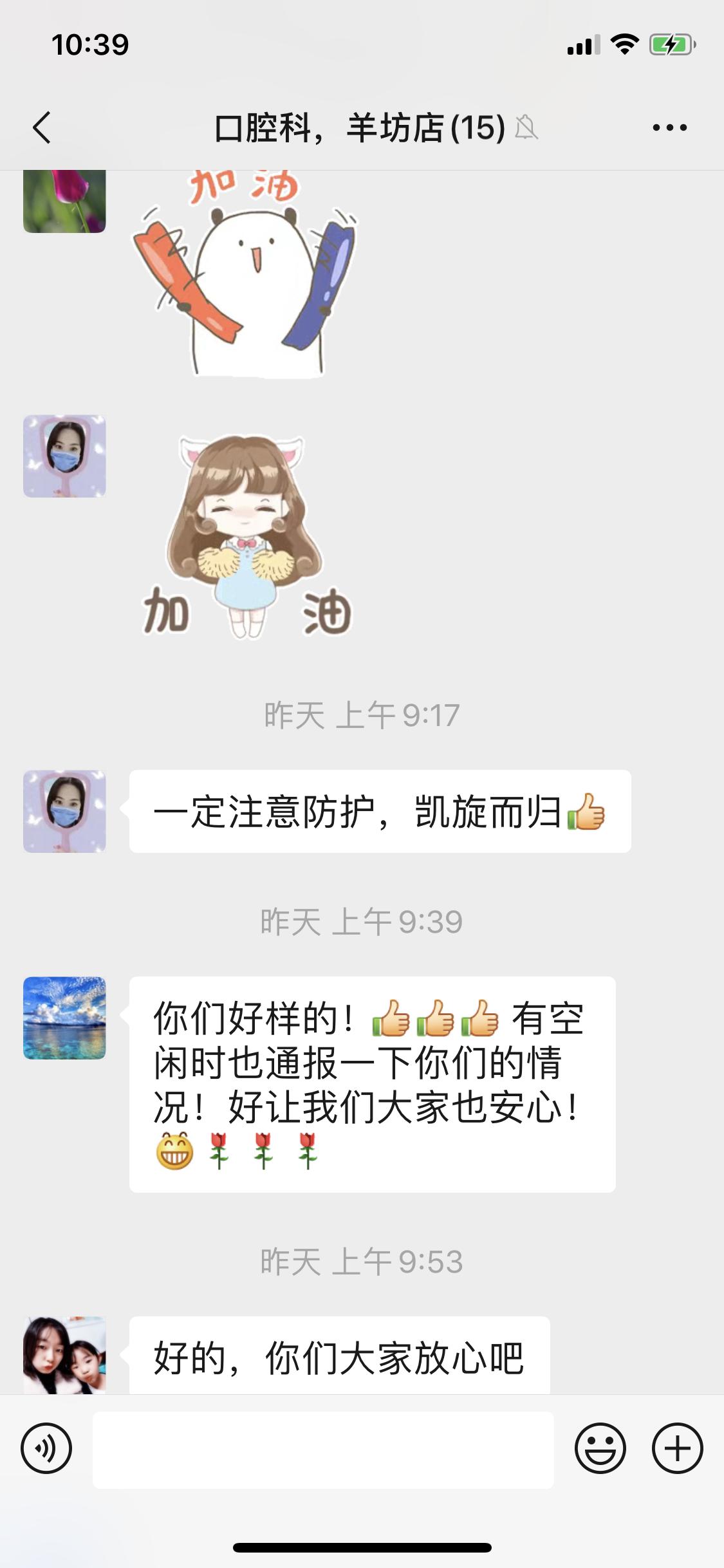Open the plus attachments menu
The height and width of the screenshot is (1568, 724).
pos(677,1448)
